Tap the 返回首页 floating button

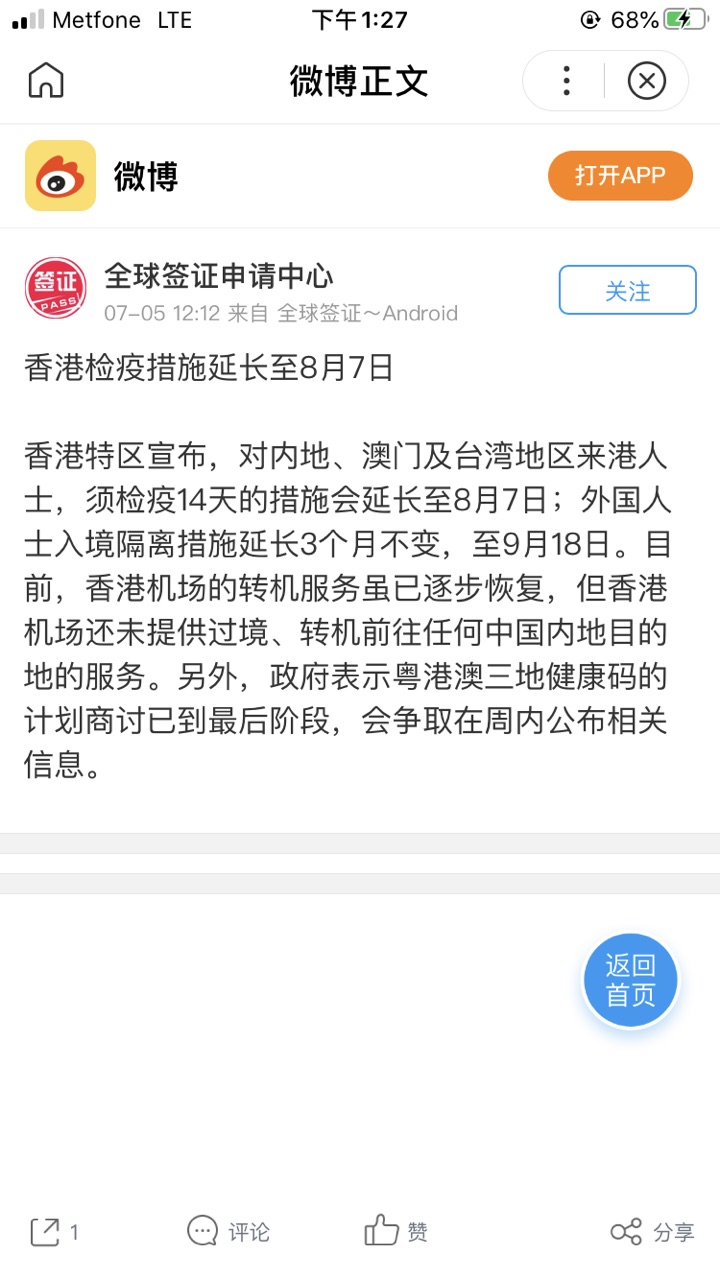(630, 980)
